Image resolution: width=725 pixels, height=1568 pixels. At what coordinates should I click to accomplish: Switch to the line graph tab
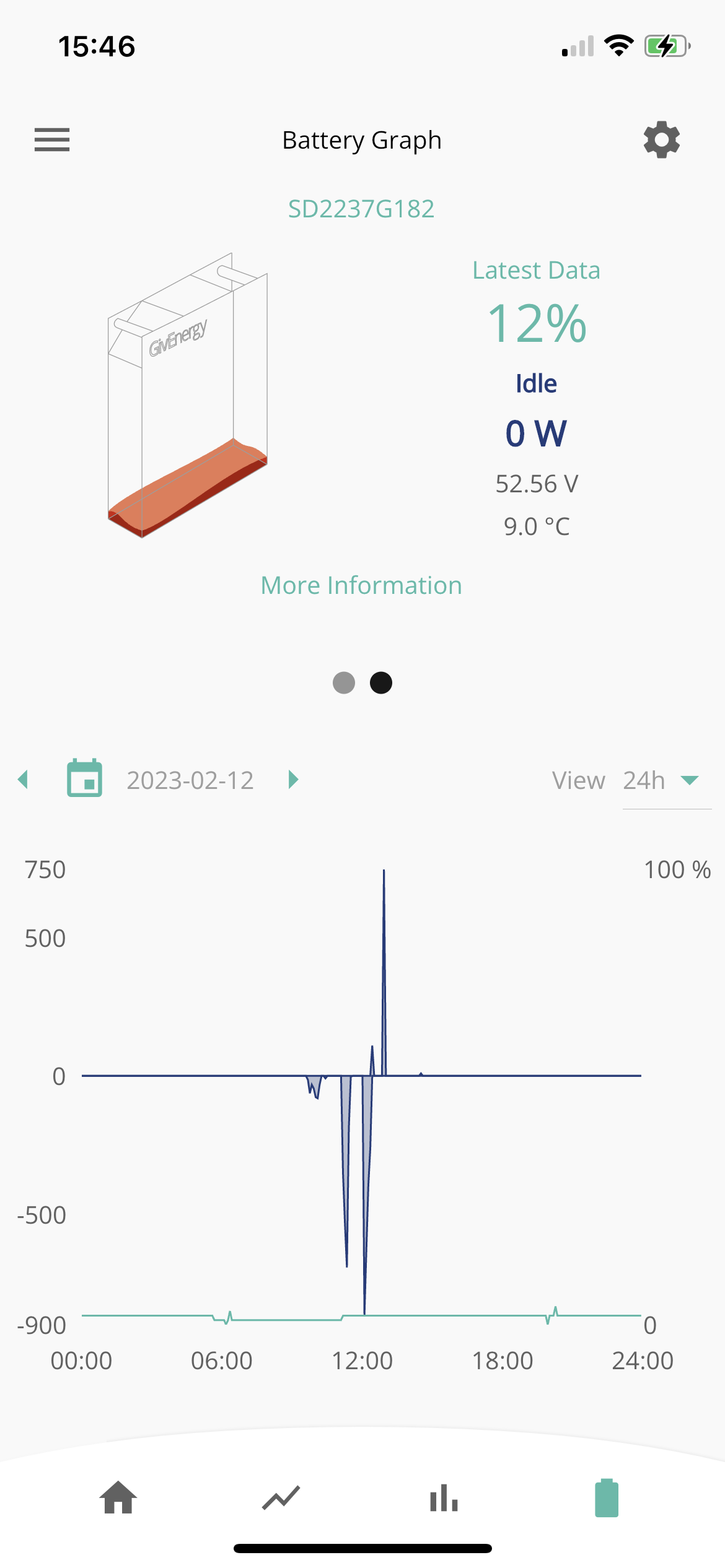281,1498
